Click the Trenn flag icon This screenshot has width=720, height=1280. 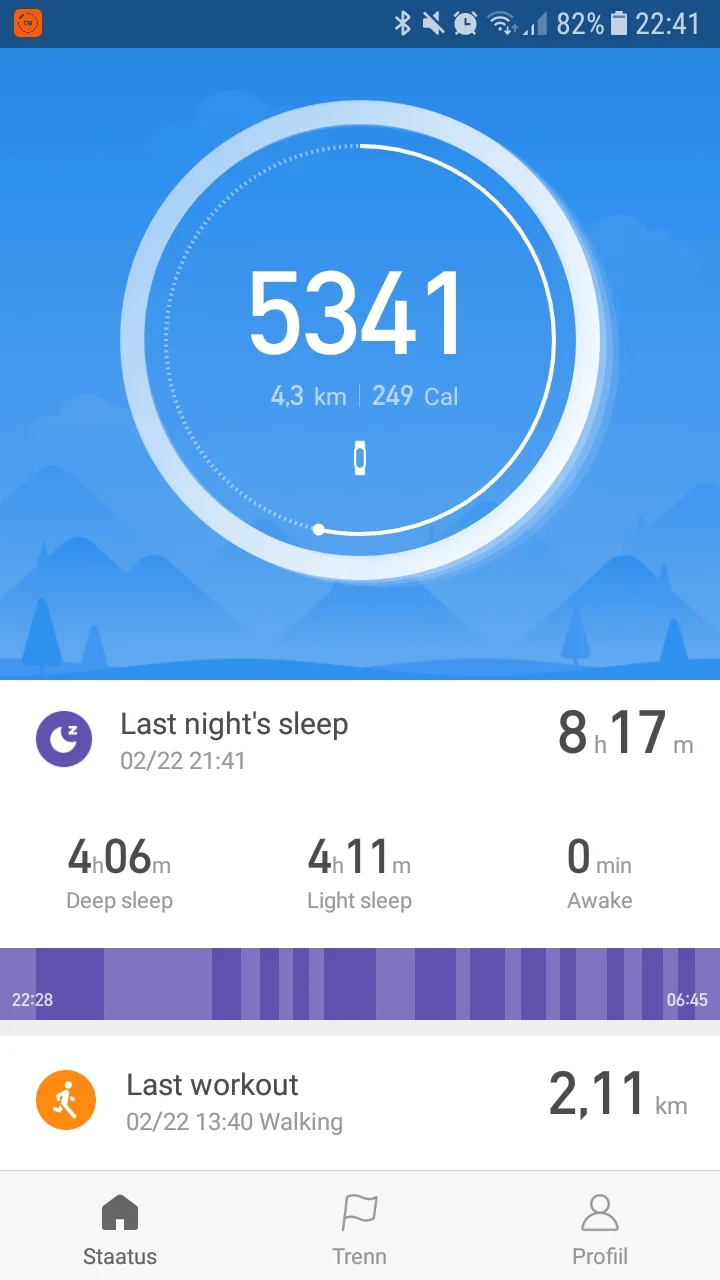click(359, 1211)
